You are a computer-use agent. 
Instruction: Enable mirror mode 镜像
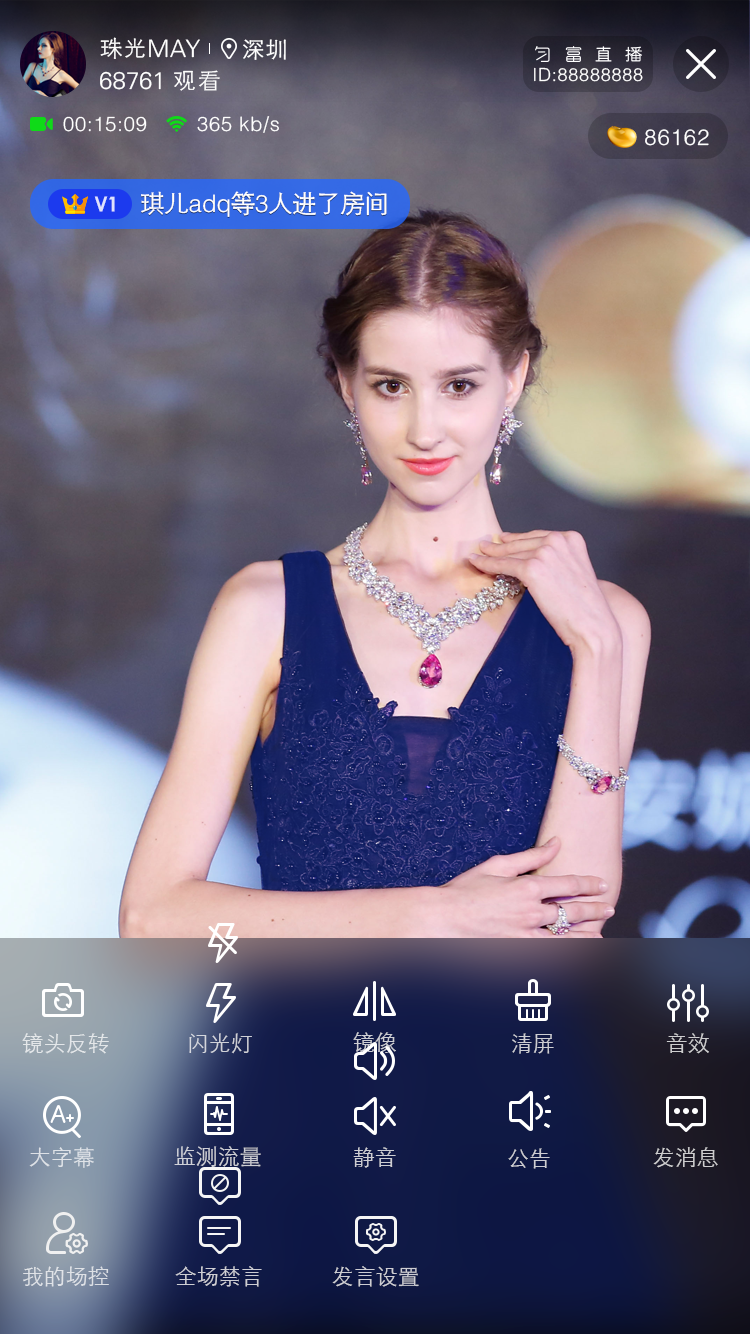(x=375, y=1017)
